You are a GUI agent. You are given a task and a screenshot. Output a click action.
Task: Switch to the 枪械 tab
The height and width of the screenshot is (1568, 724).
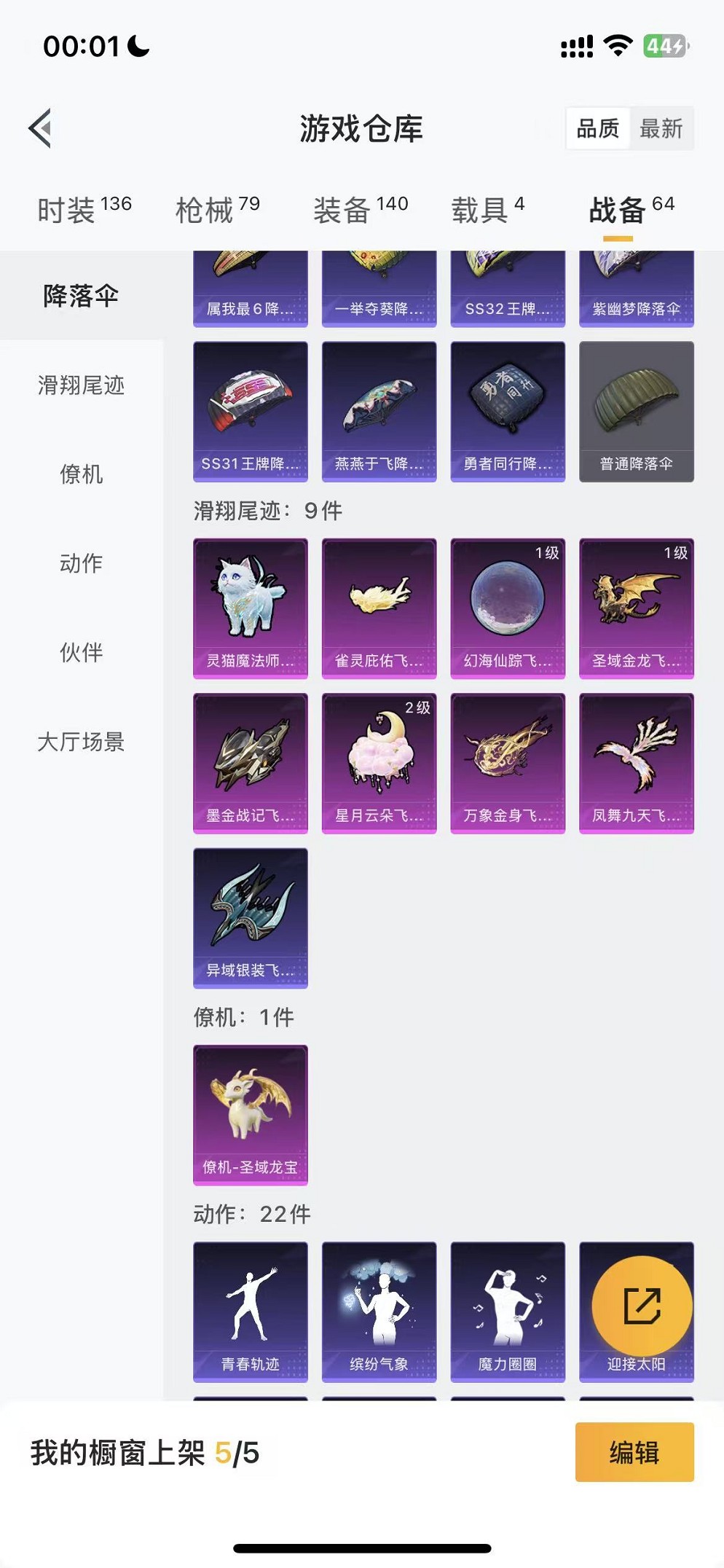[x=217, y=210]
